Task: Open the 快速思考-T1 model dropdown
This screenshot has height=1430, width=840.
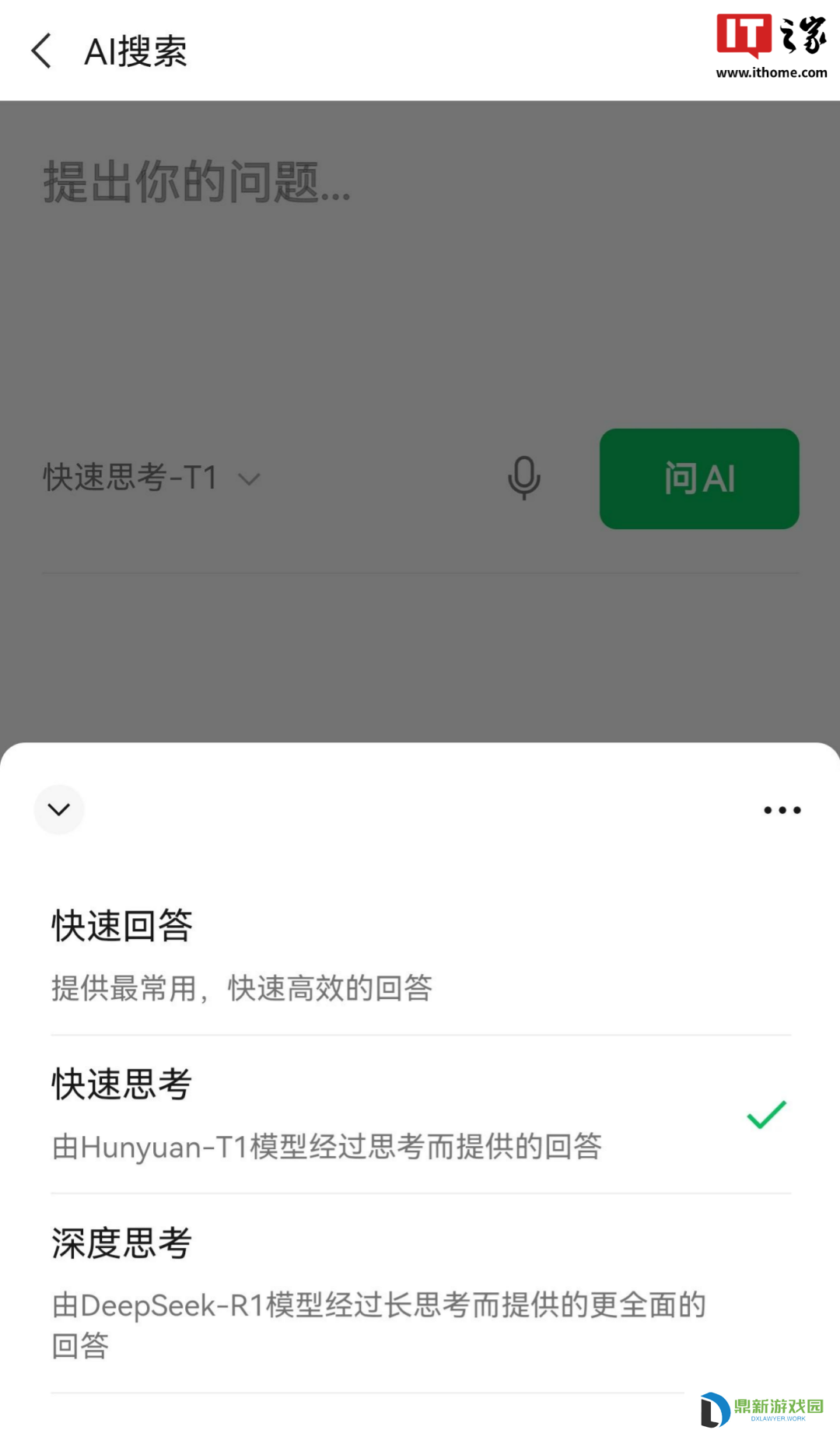Action: (152, 478)
